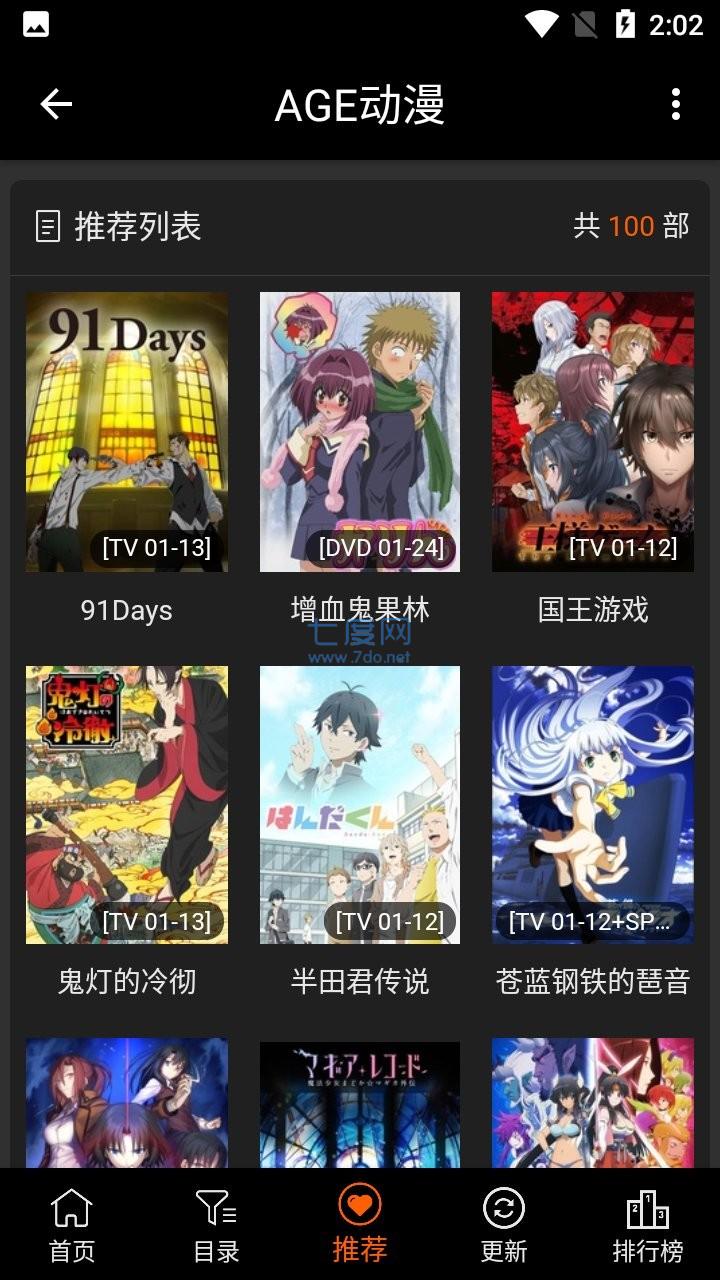Open the 排行榜 rankings tab
This screenshot has height=1280, width=720.
pos(648,1225)
